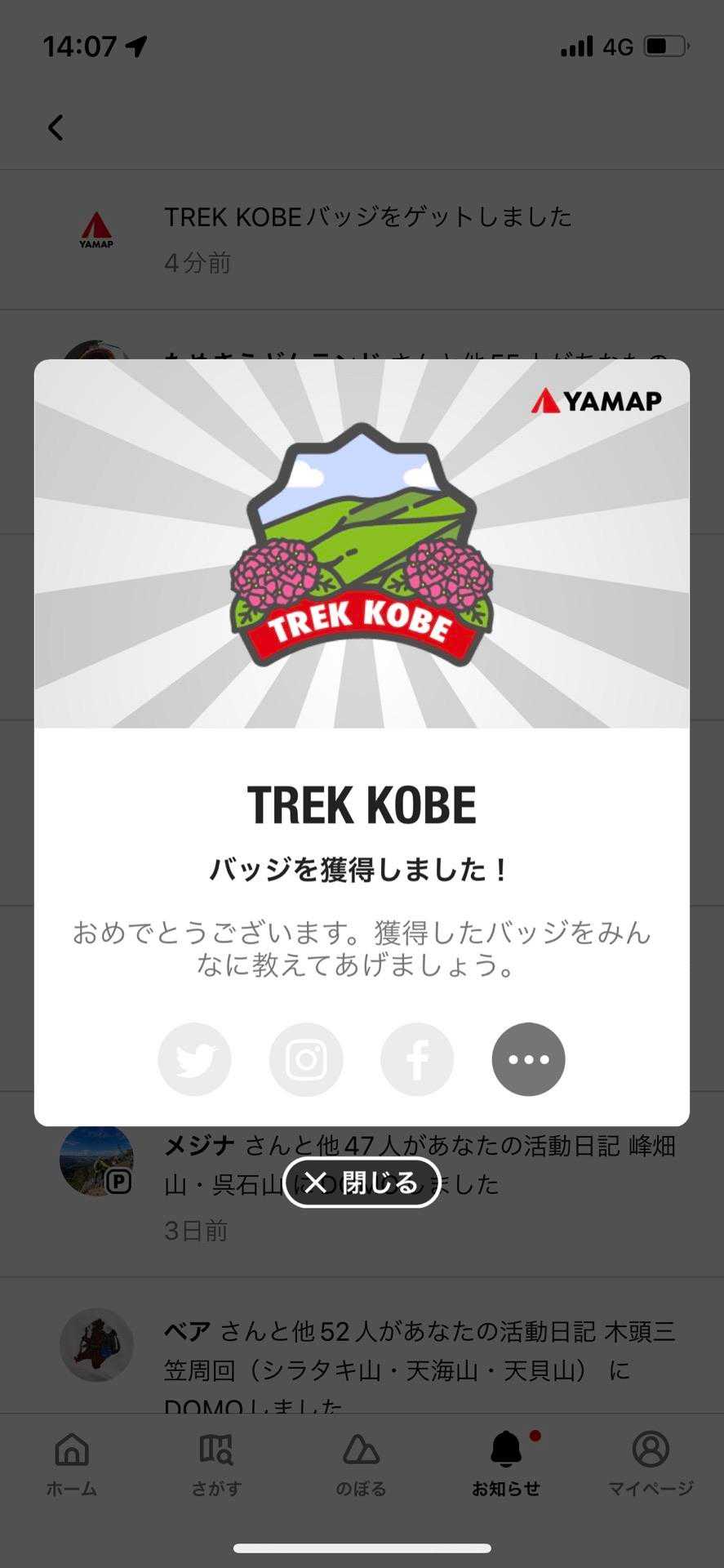Post the badge to Facebook
Viewport: 724px width, 1568px height.
417,1059
